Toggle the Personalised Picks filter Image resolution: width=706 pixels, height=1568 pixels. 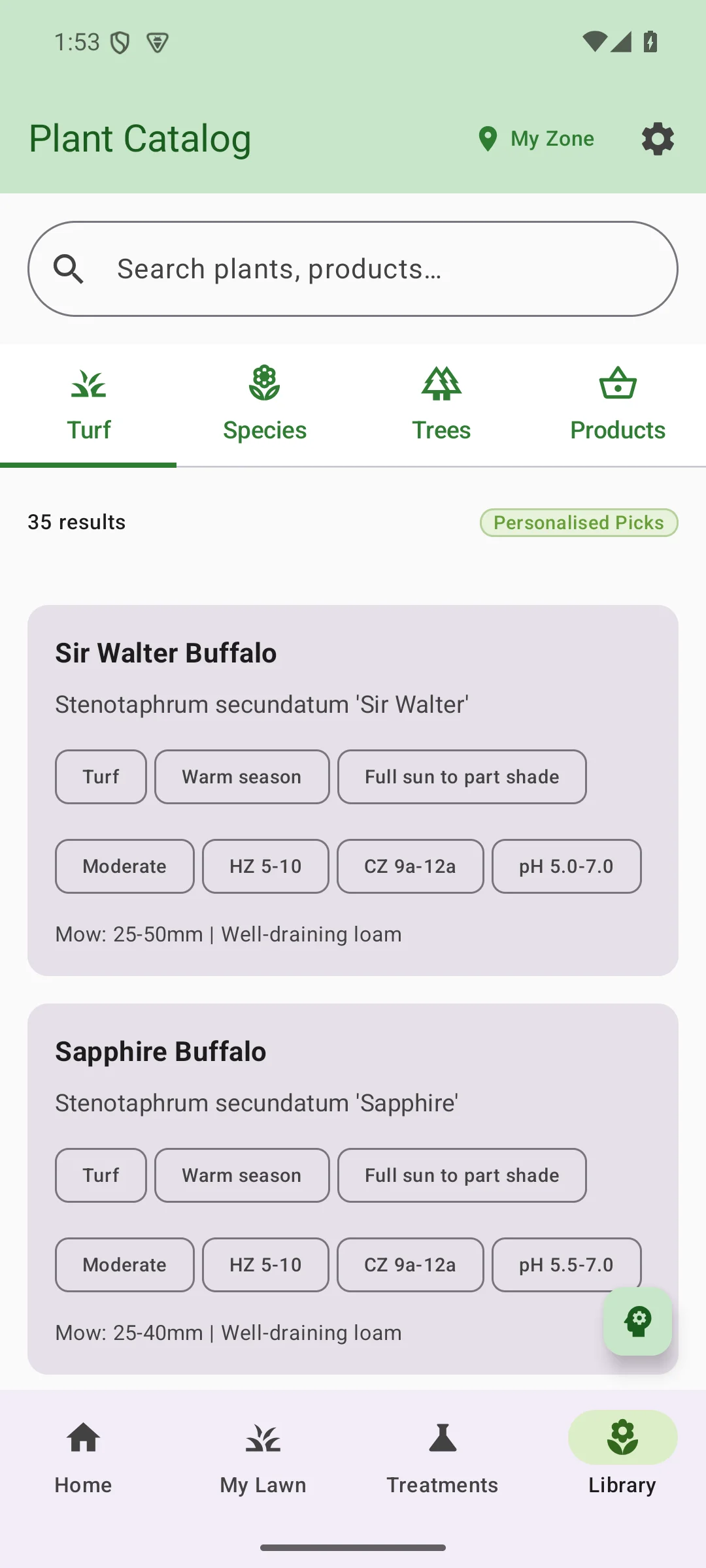click(579, 522)
